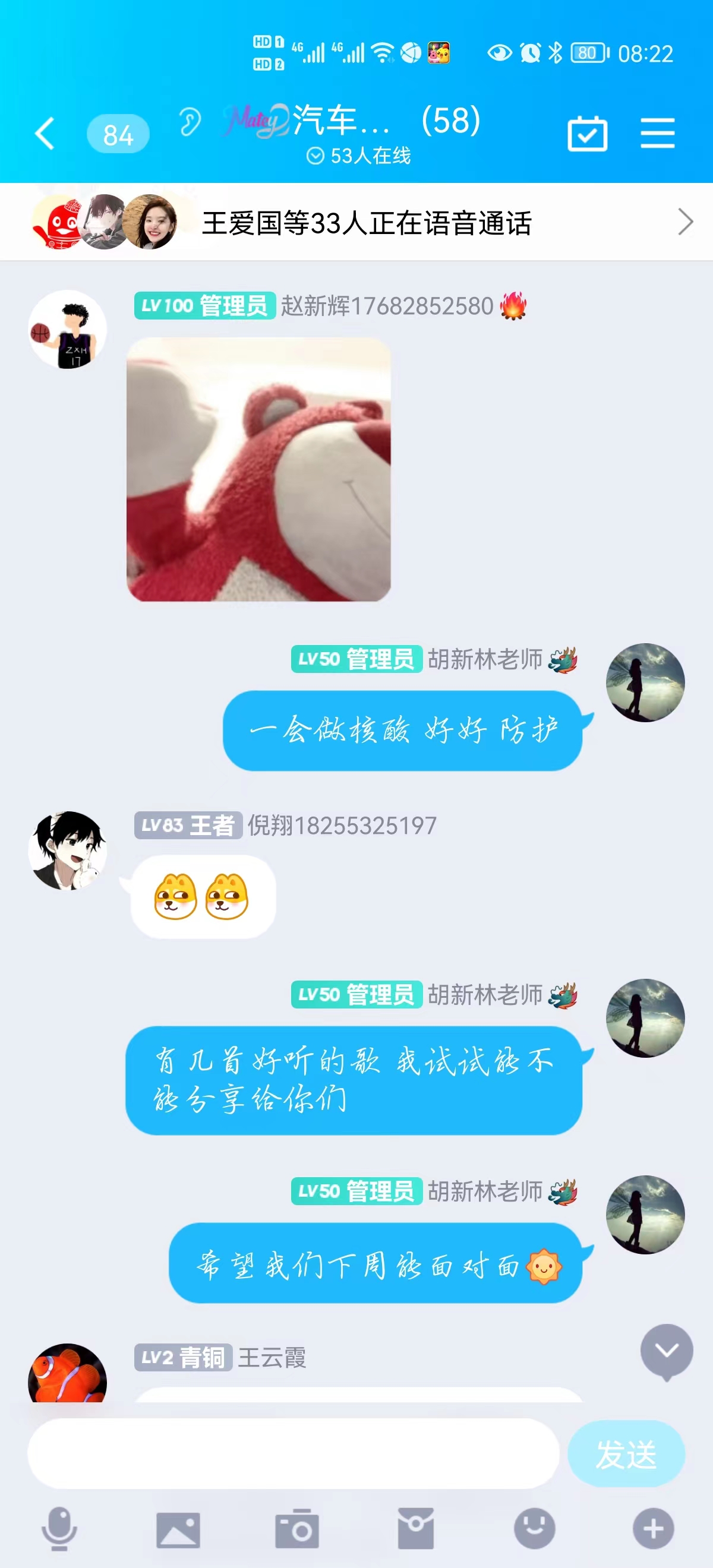The width and height of the screenshot is (713, 1568).
Task: Go back to the message list
Action: 46,133
